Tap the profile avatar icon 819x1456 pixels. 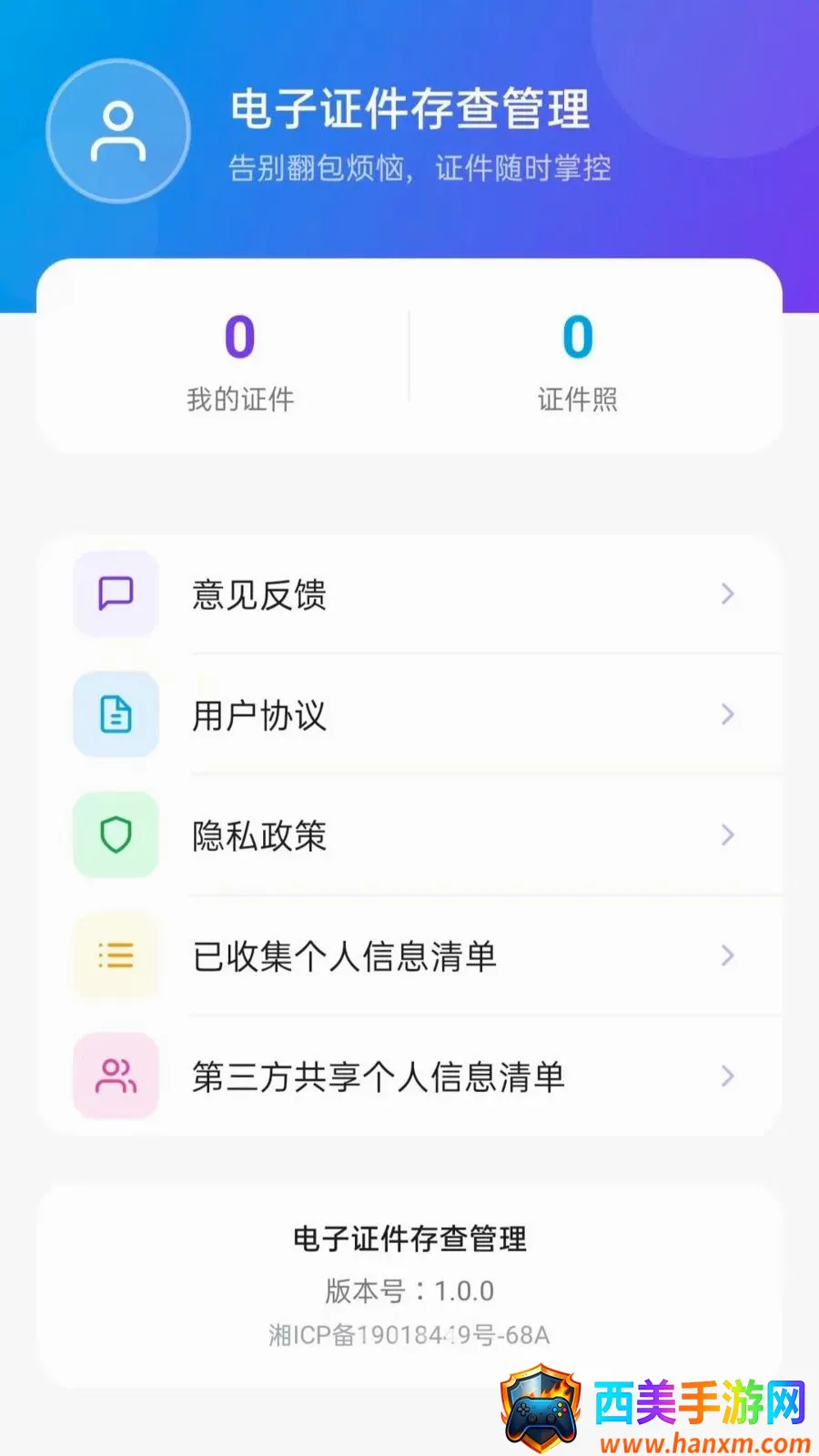point(118,132)
